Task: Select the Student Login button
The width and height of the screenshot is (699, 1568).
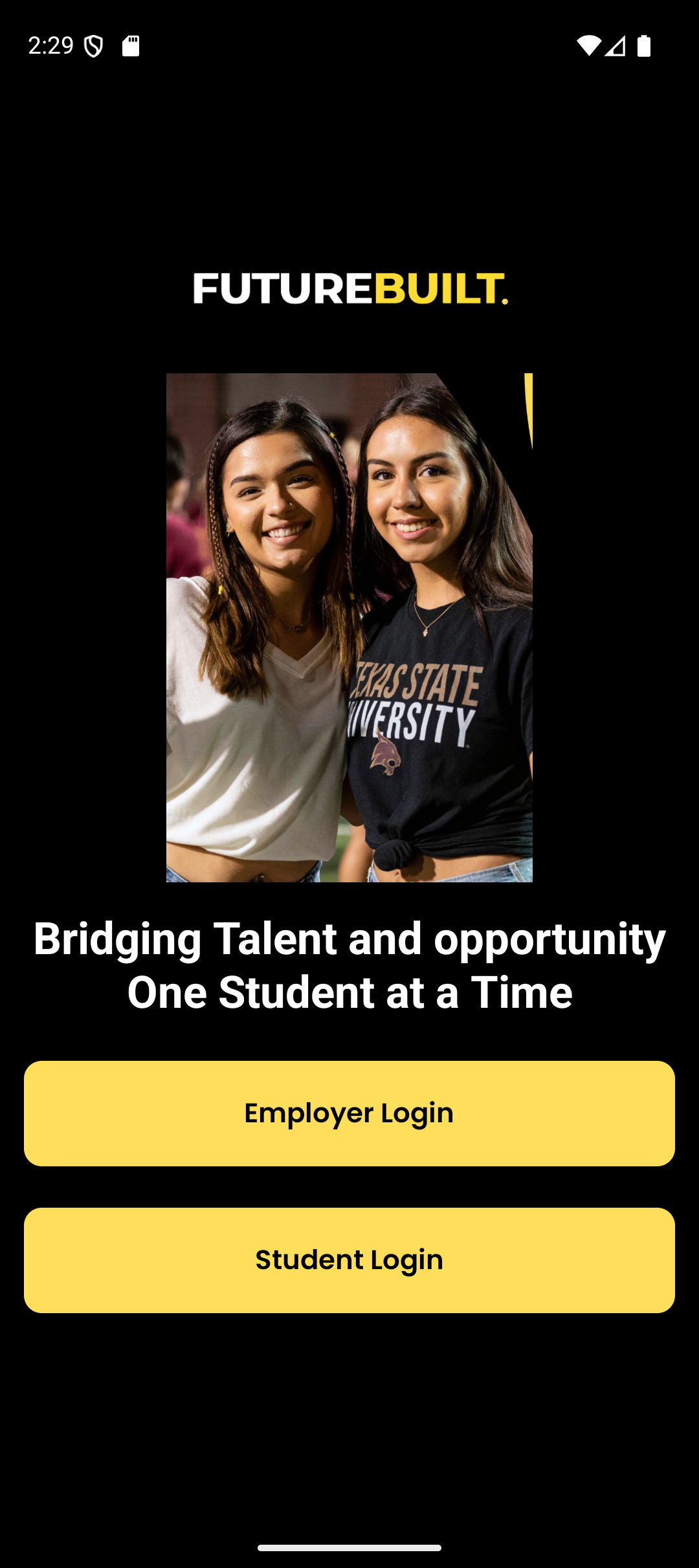Action: (x=349, y=1260)
